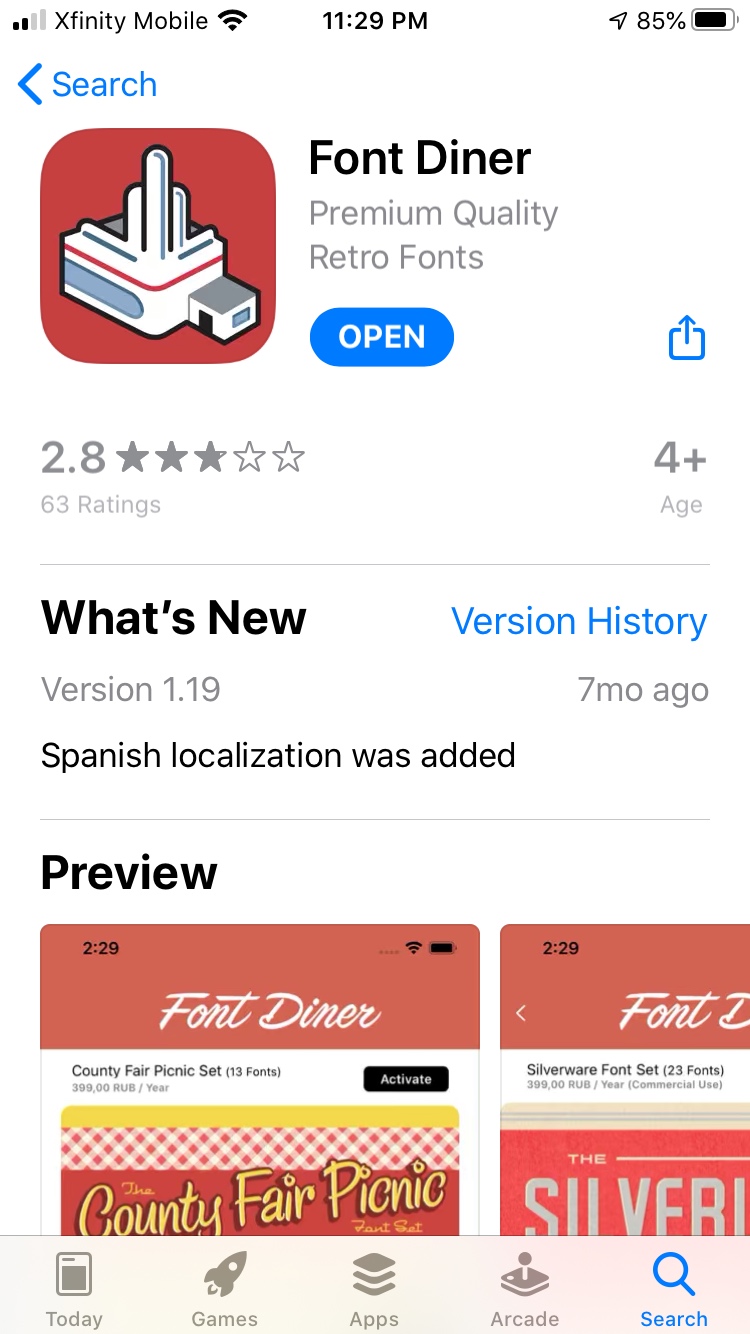Open the County Fair Picnic preview screenshot
This screenshot has width=750, height=1334.
tap(260, 1080)
